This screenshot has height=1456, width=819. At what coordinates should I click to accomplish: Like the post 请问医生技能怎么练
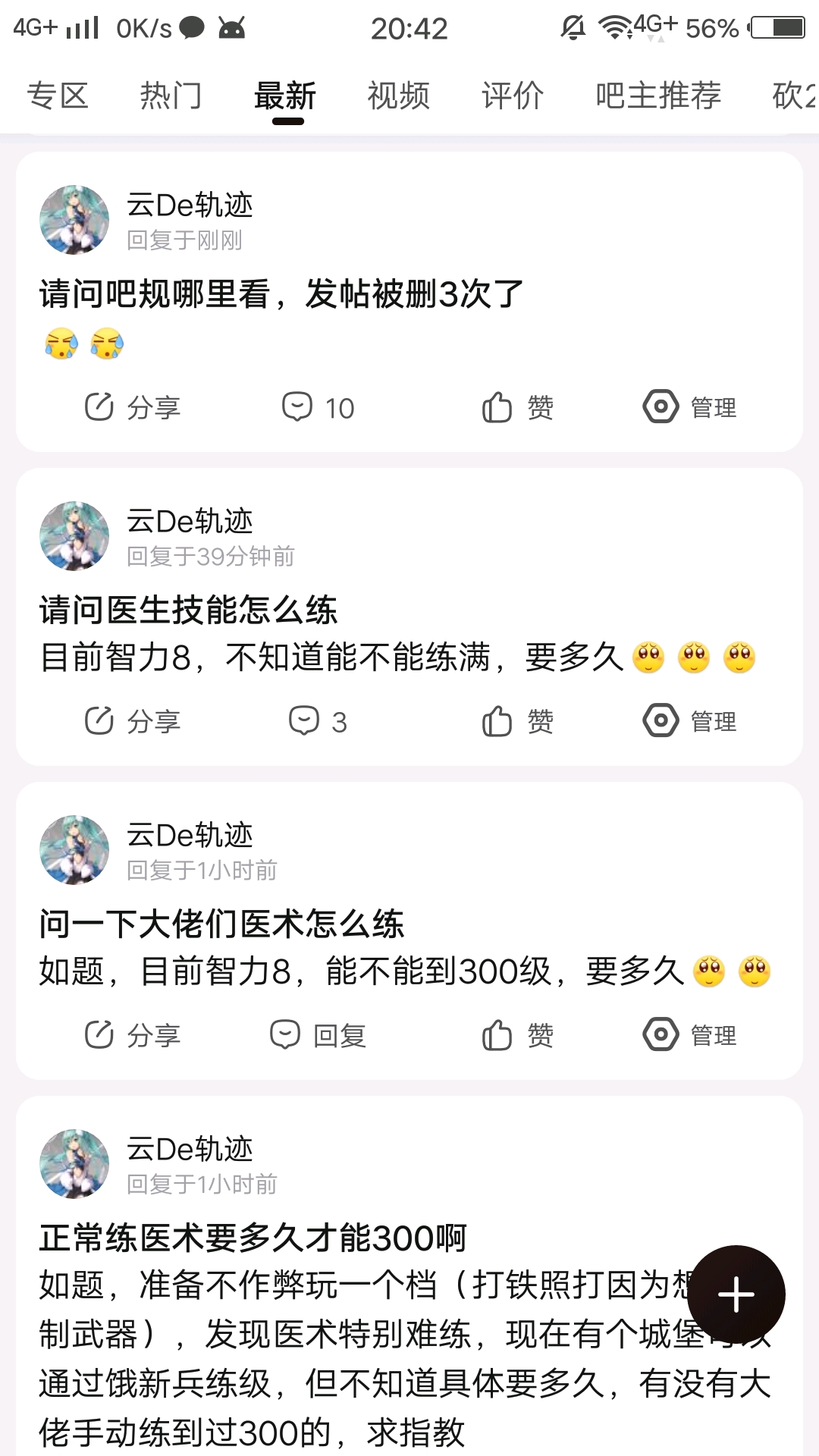pos(518,721)
